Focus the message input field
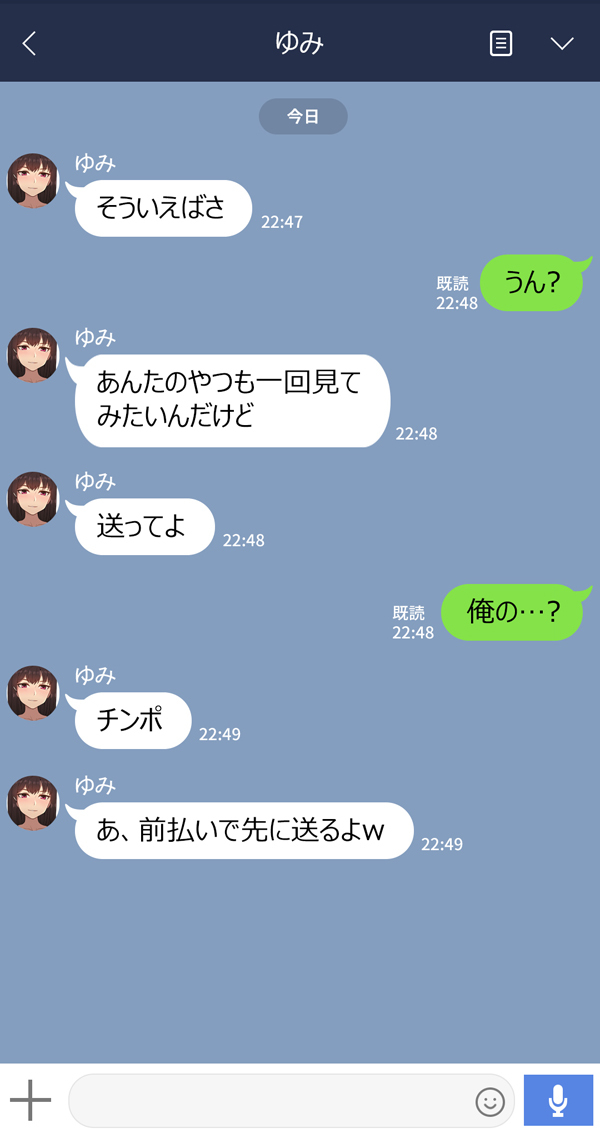The height and width of the screenshot is (1138, 600). [x=270, y=1101]
